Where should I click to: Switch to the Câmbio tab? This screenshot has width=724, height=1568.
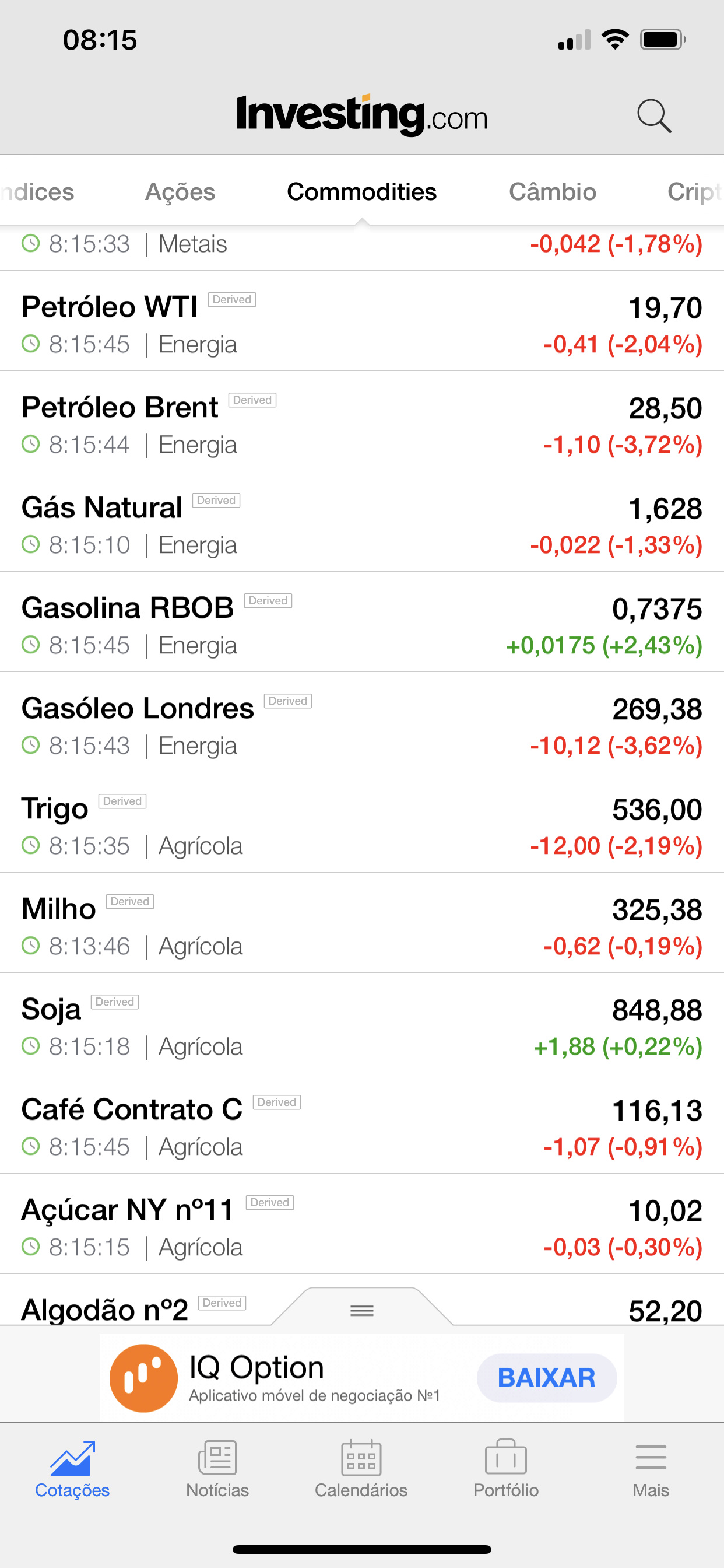[x=553, y=192]
